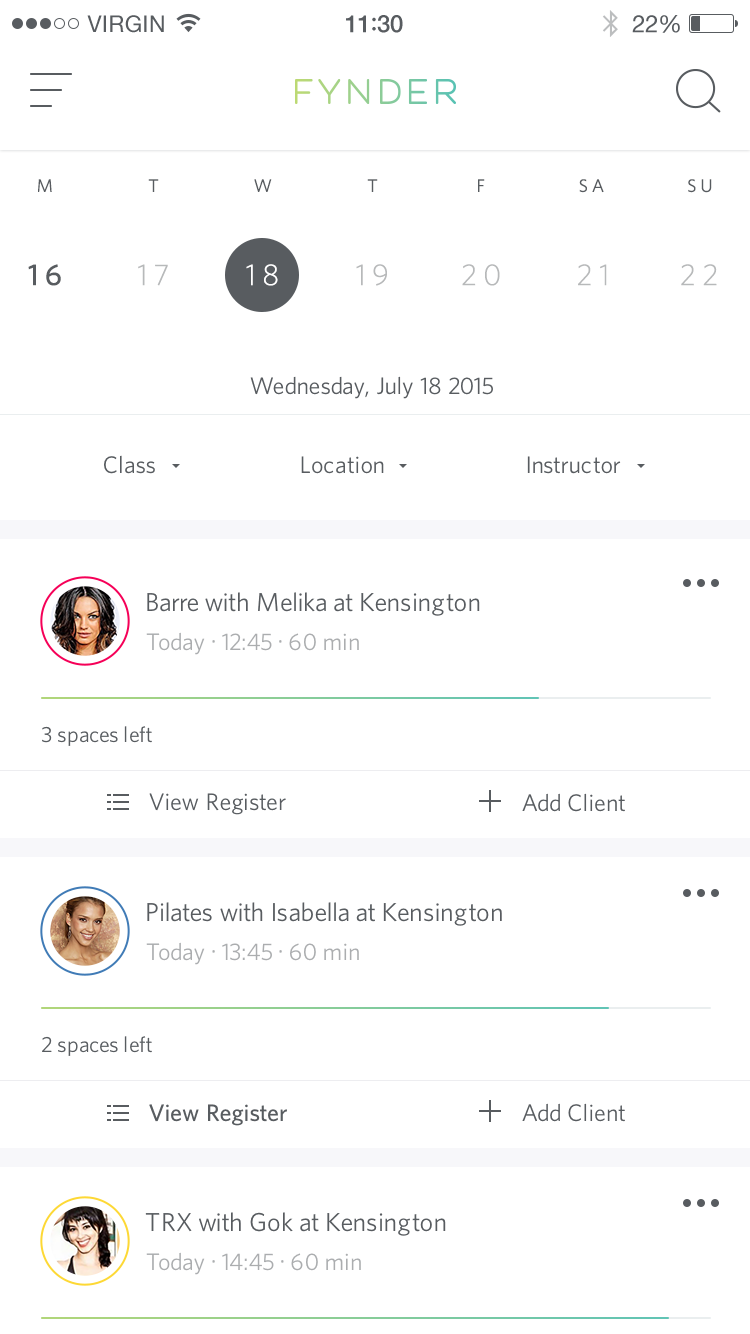Click the FYNDER logo
Screen dimensions: 750x1334
coord(375,91)
